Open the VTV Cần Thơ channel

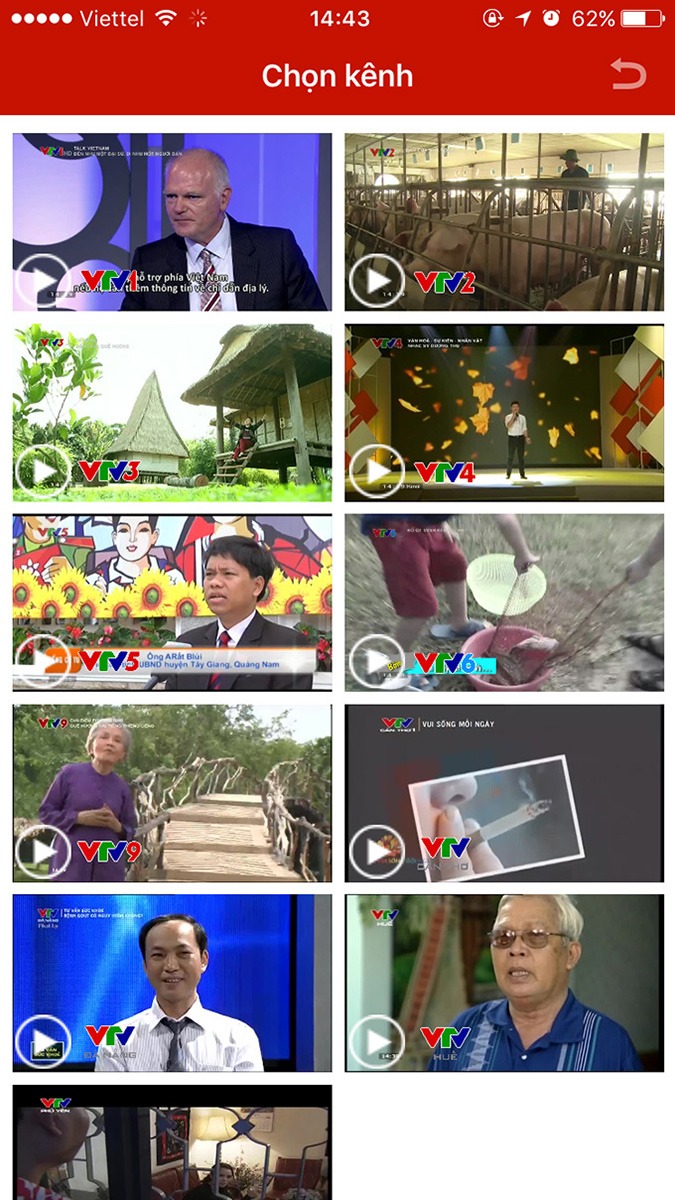tap(504, 792)
